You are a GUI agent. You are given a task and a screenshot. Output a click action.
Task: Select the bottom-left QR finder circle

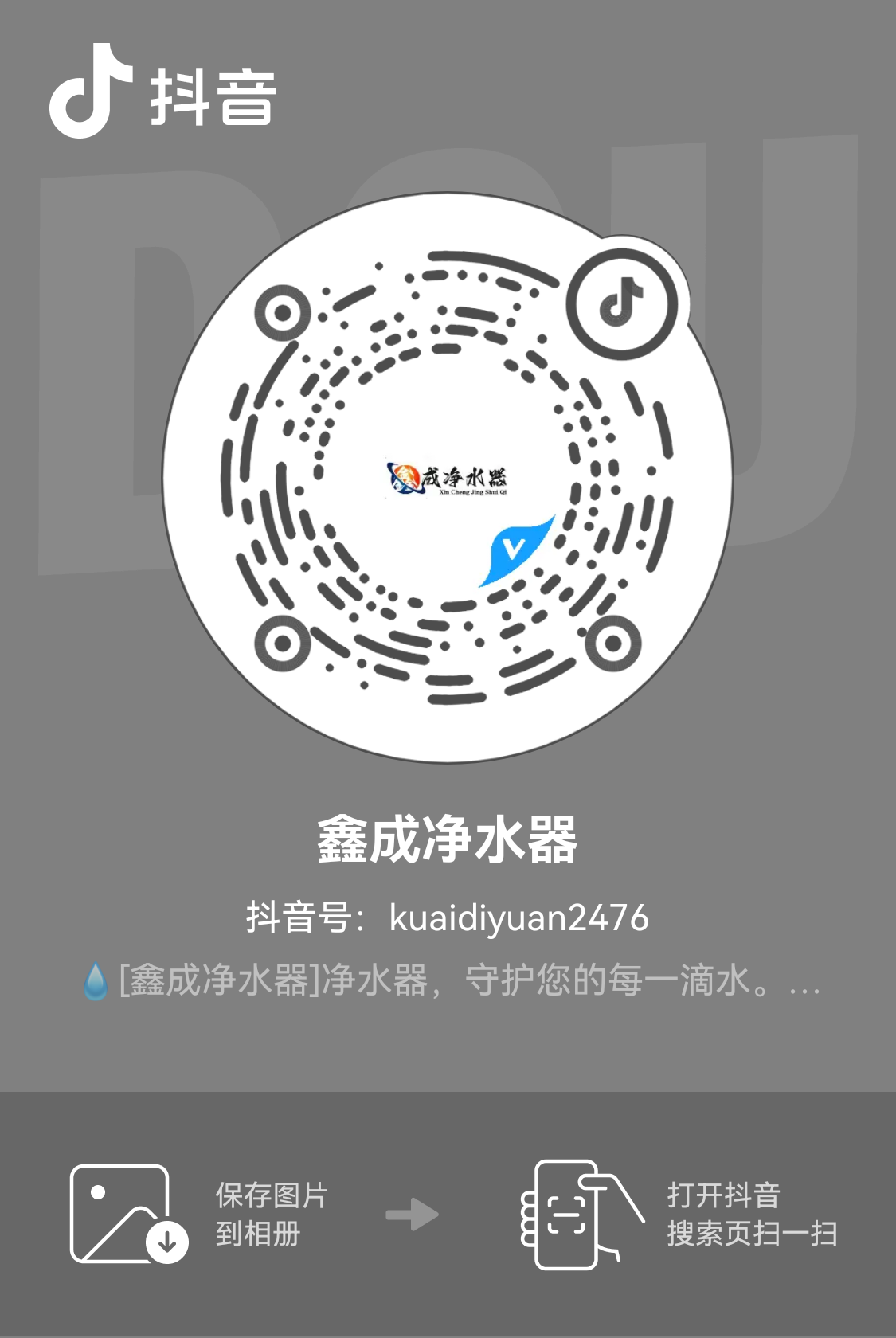click(x=284, y=642)
